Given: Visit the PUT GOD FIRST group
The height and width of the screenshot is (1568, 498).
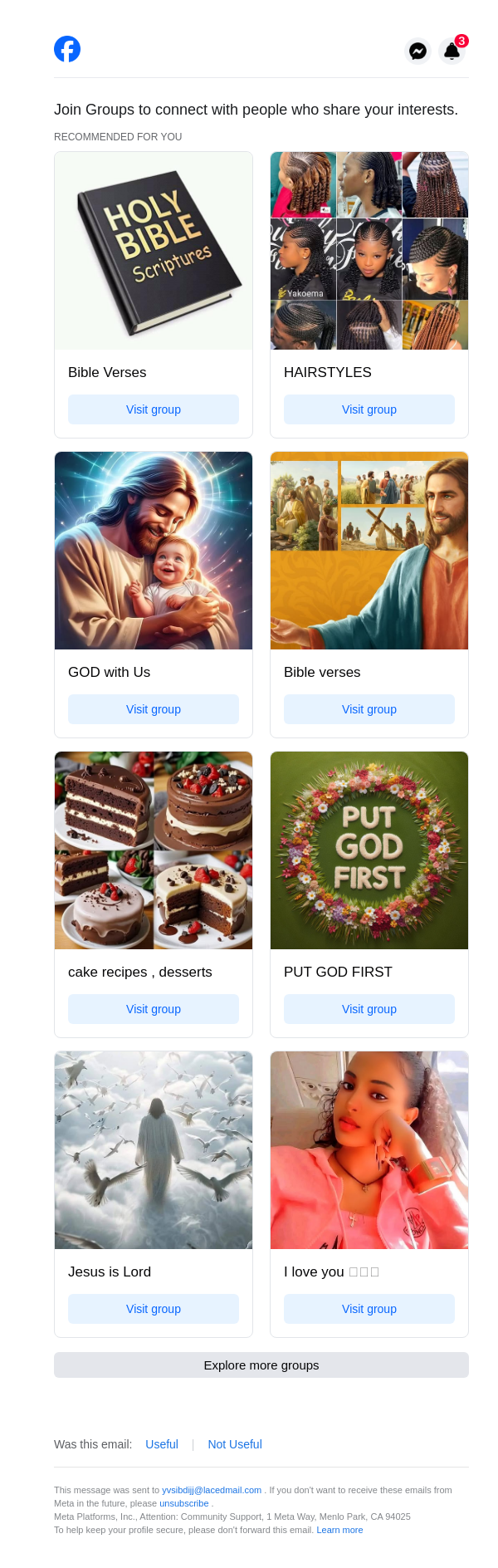Looking at the screenshot, I should pos(369,1009).
